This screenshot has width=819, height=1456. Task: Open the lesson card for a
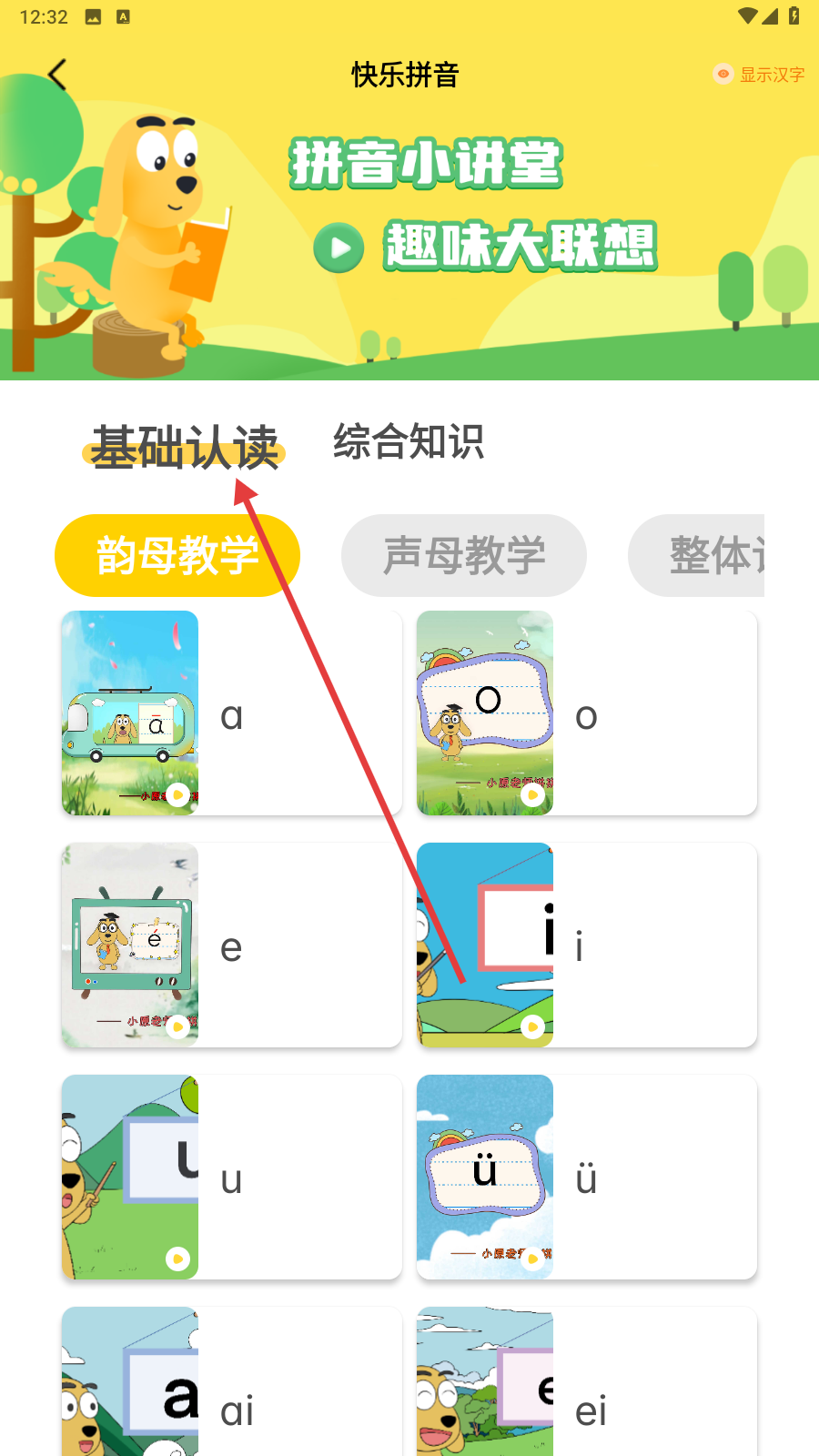(x=231, y=713)
